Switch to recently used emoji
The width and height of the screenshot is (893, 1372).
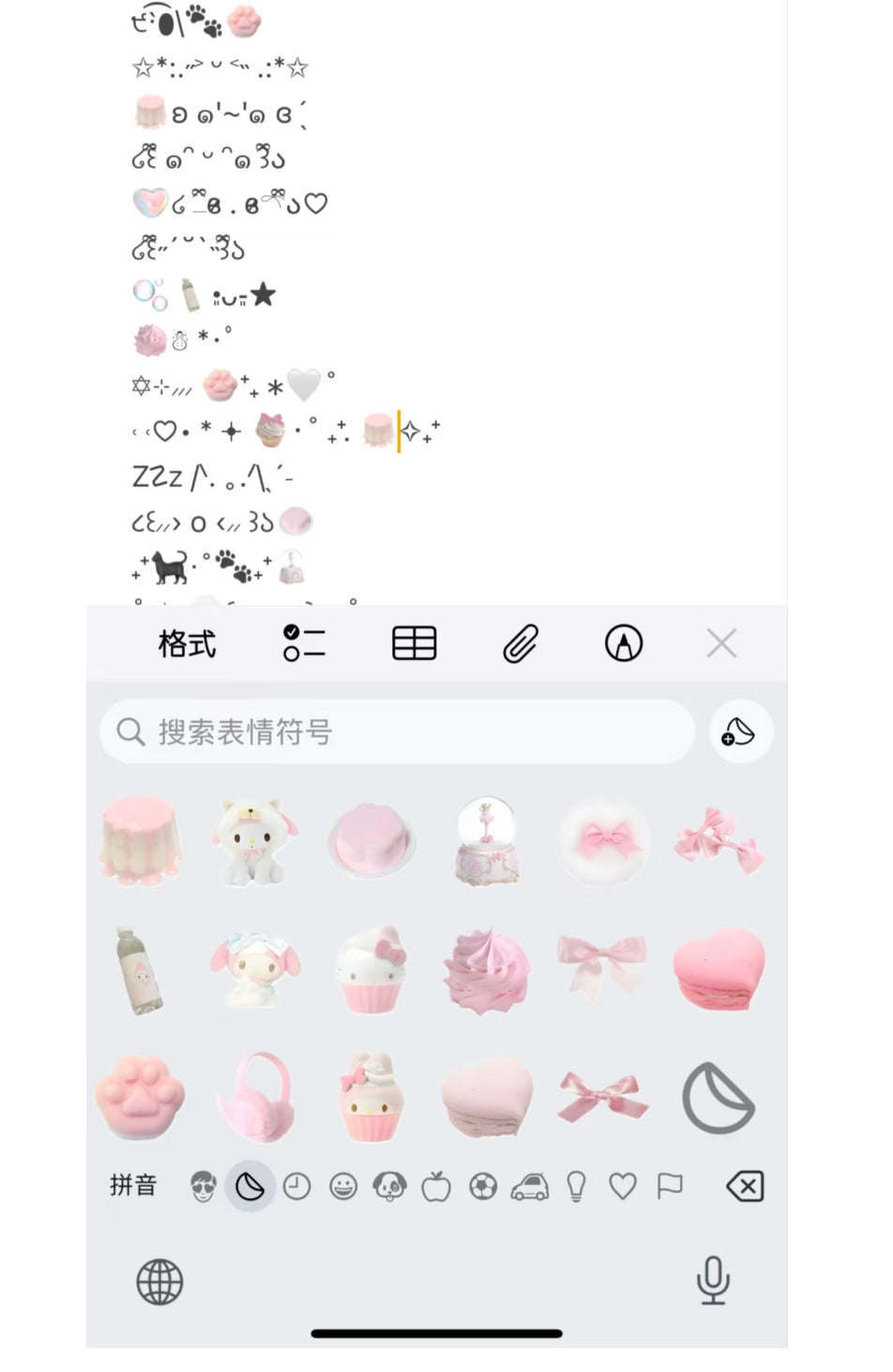point(296,1187)
